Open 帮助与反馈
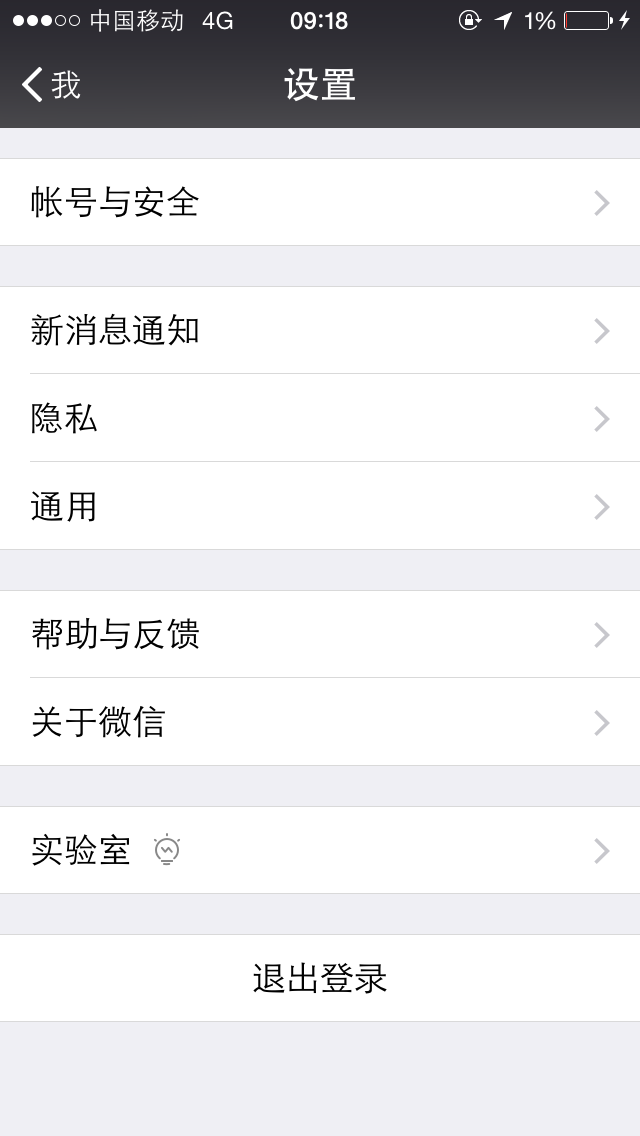 point(320,634)
